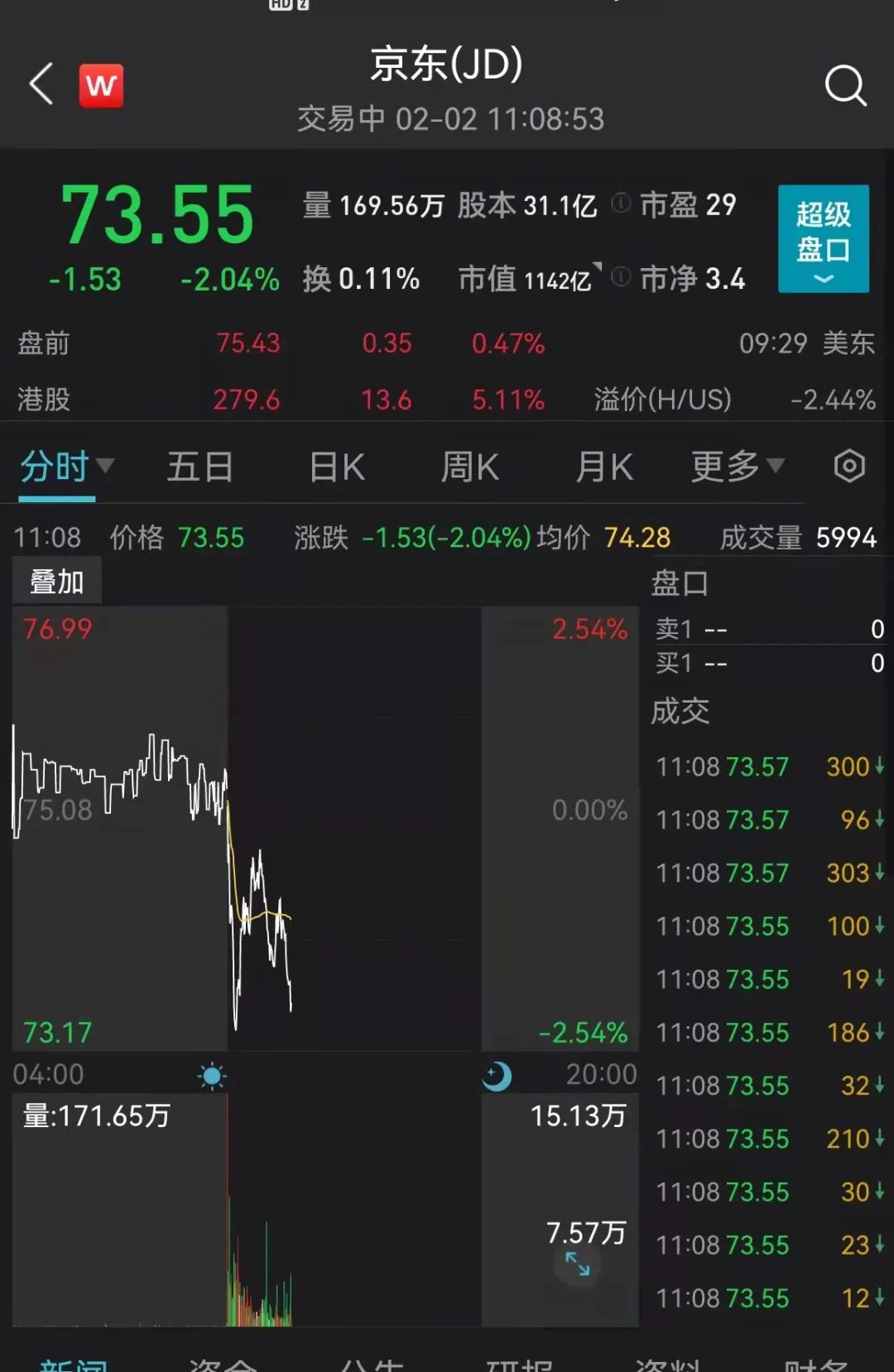Enlarge the chart with the expand arrows
The image size is (894, 1372).
(578, 1264)
